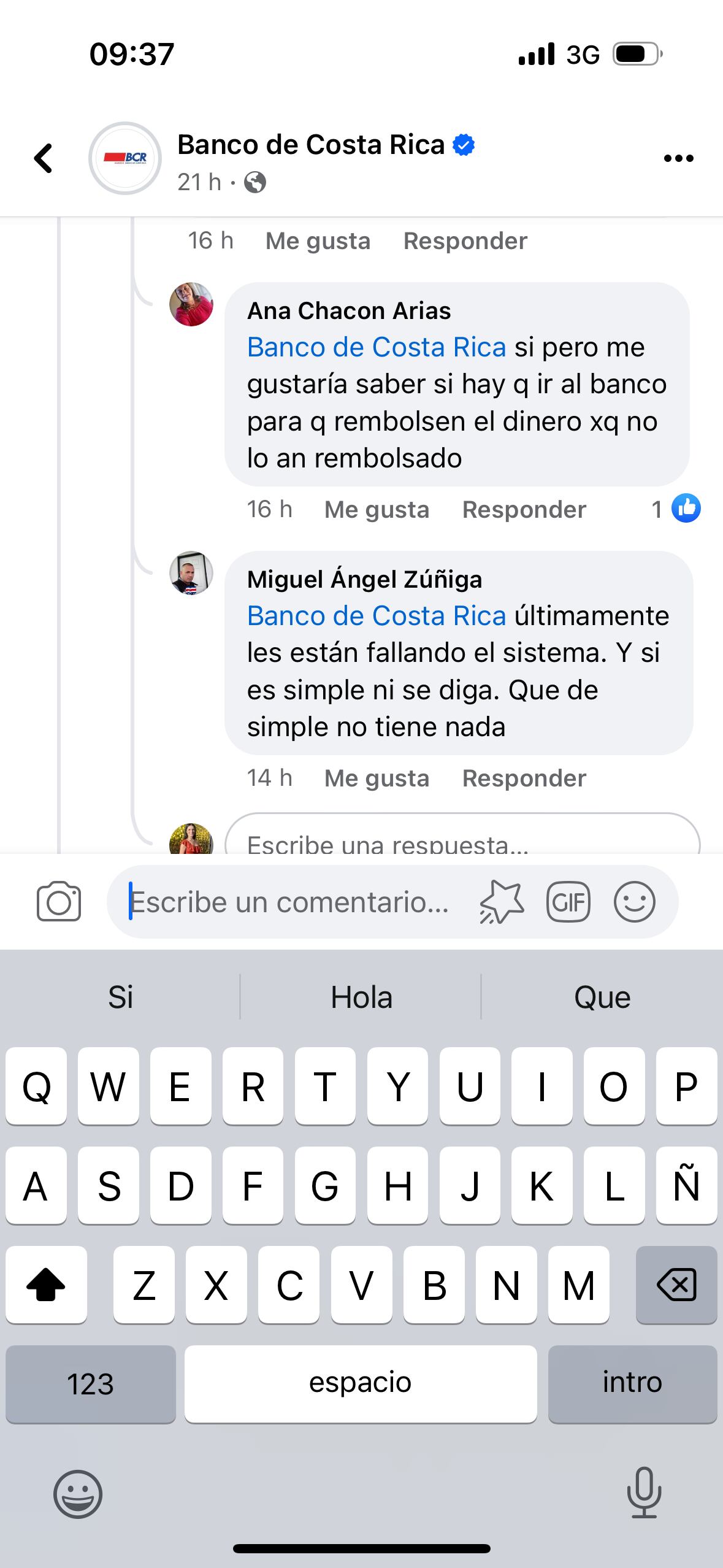The width and height of the screenshot is (723, 1568).
Task: Open the three-dot overflow menu
Action: click(x=678, y=158)
